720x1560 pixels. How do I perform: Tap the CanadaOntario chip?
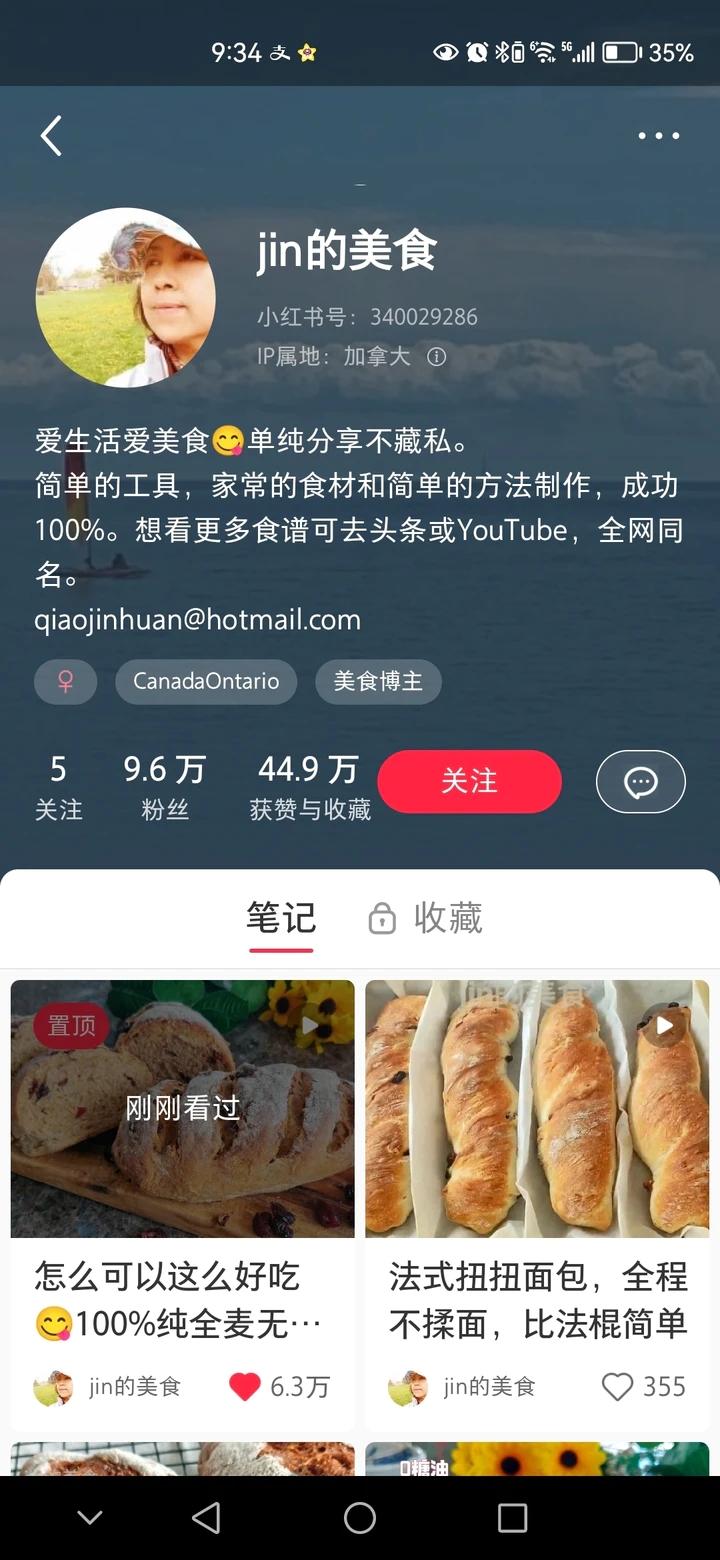(x=206, y=681)
